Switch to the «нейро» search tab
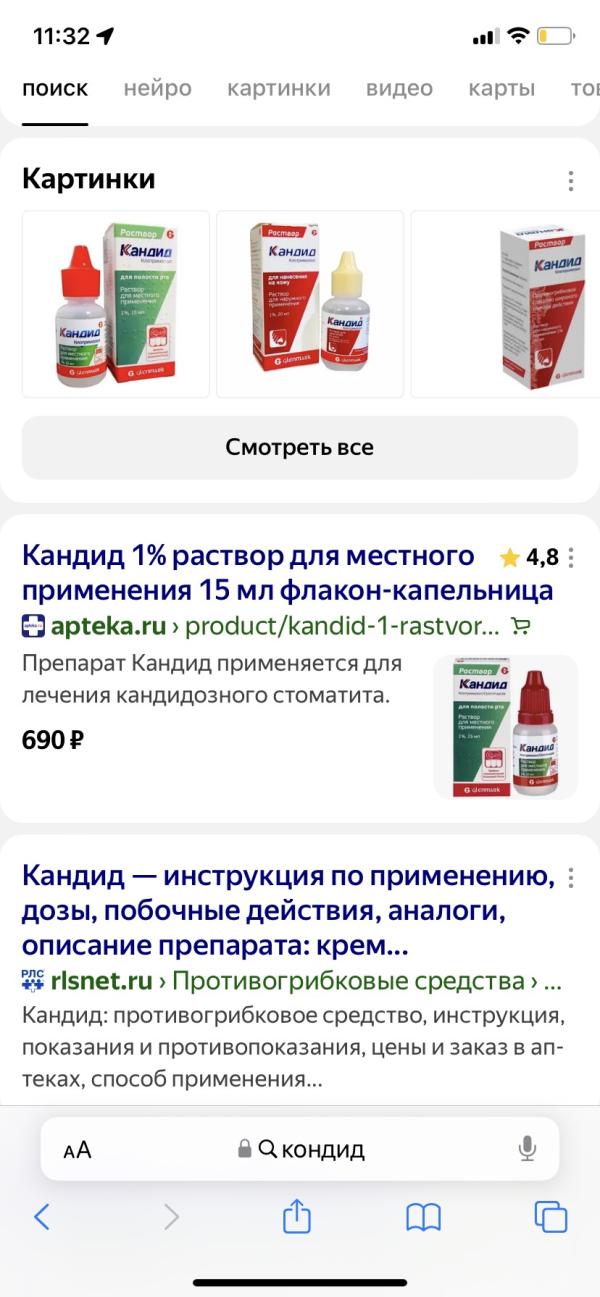 pyautogui.click(x=157, y=88)
